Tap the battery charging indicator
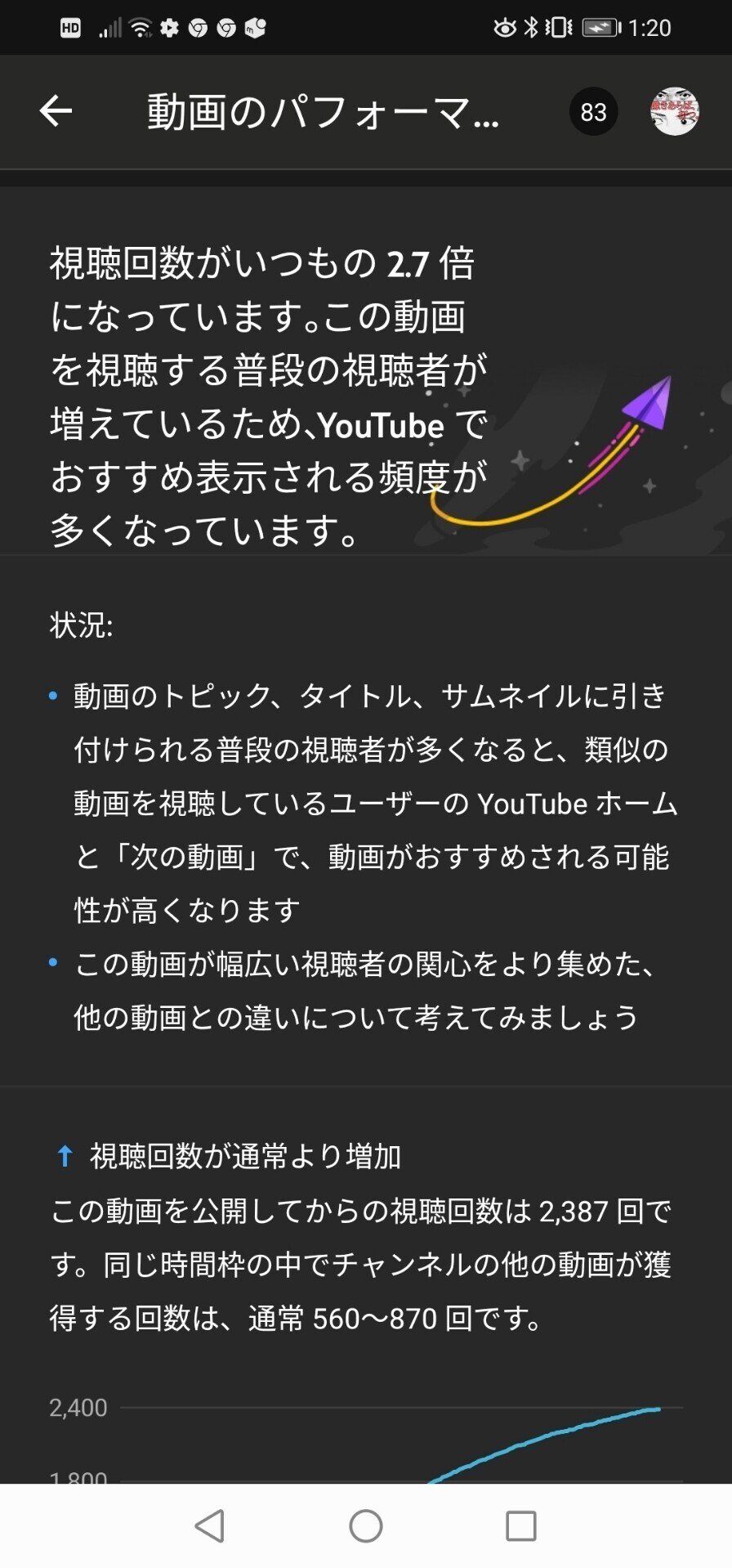This screenshot has height=1568, width=732. [x=599, y=27]
